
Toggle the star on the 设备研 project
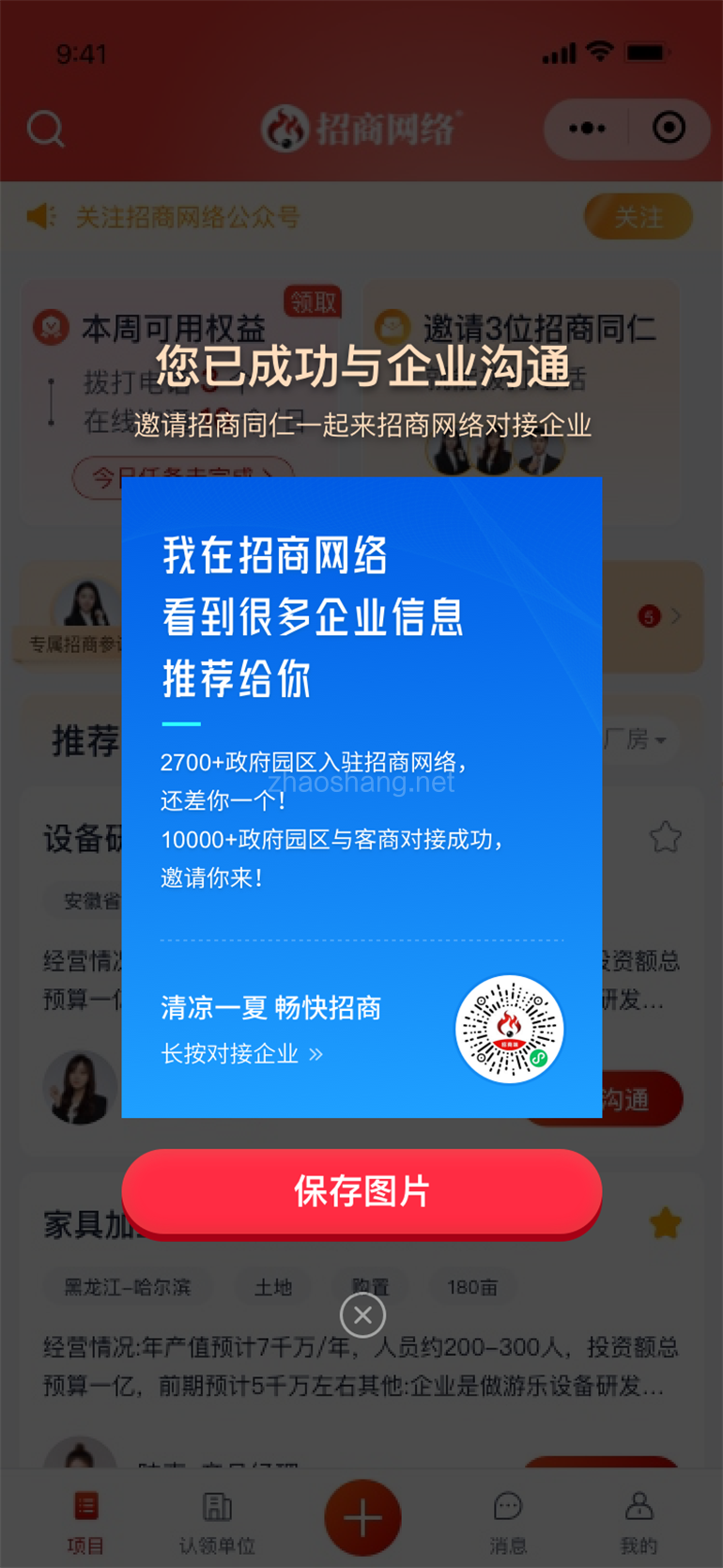(x=666, y=836)
